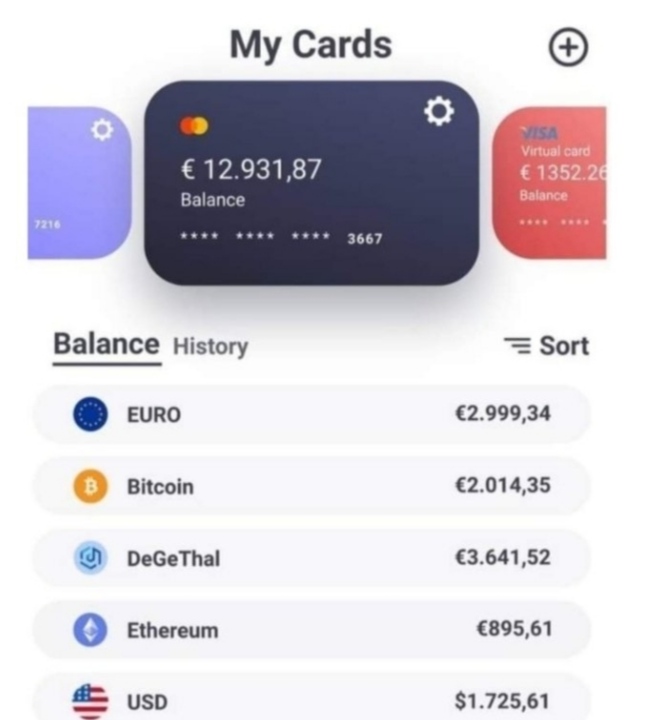Switch to the Balance tab
This screenshot has width=653, height=720.
[105, 345]
